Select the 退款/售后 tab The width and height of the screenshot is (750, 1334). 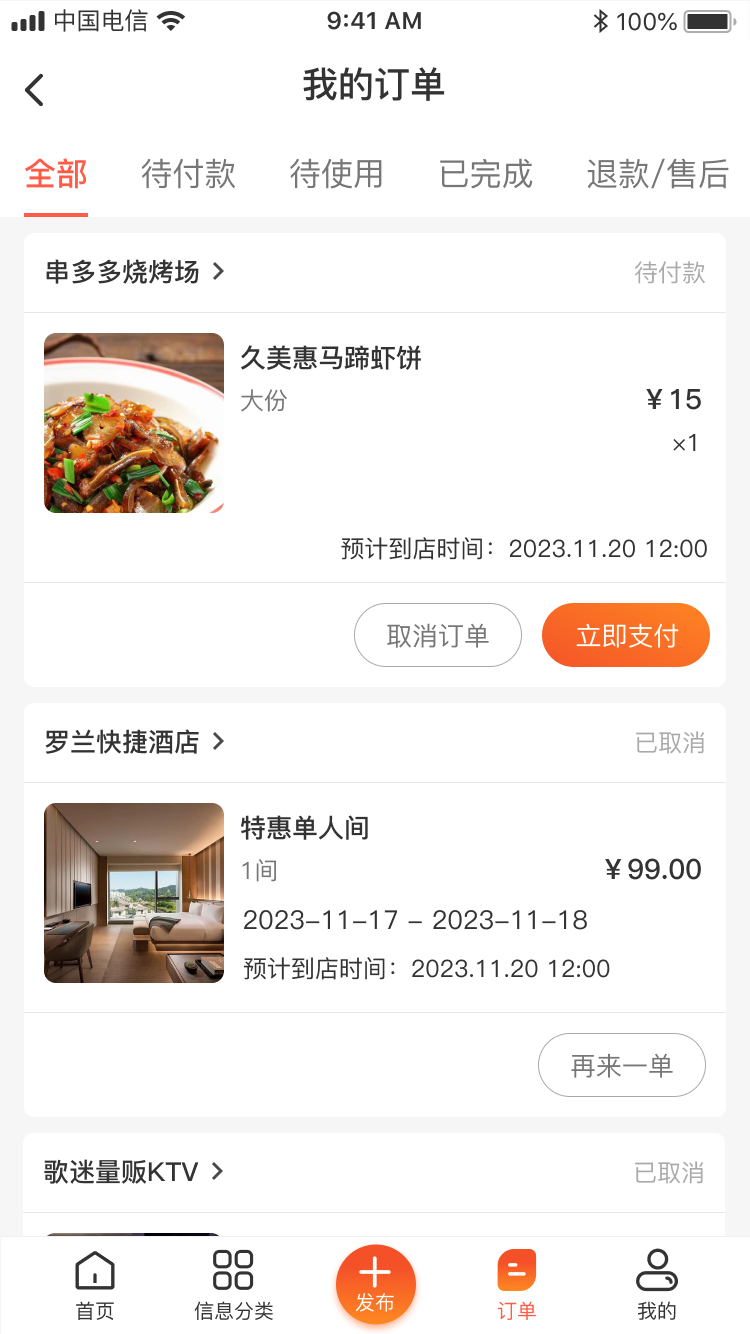(x=657, y=174)
